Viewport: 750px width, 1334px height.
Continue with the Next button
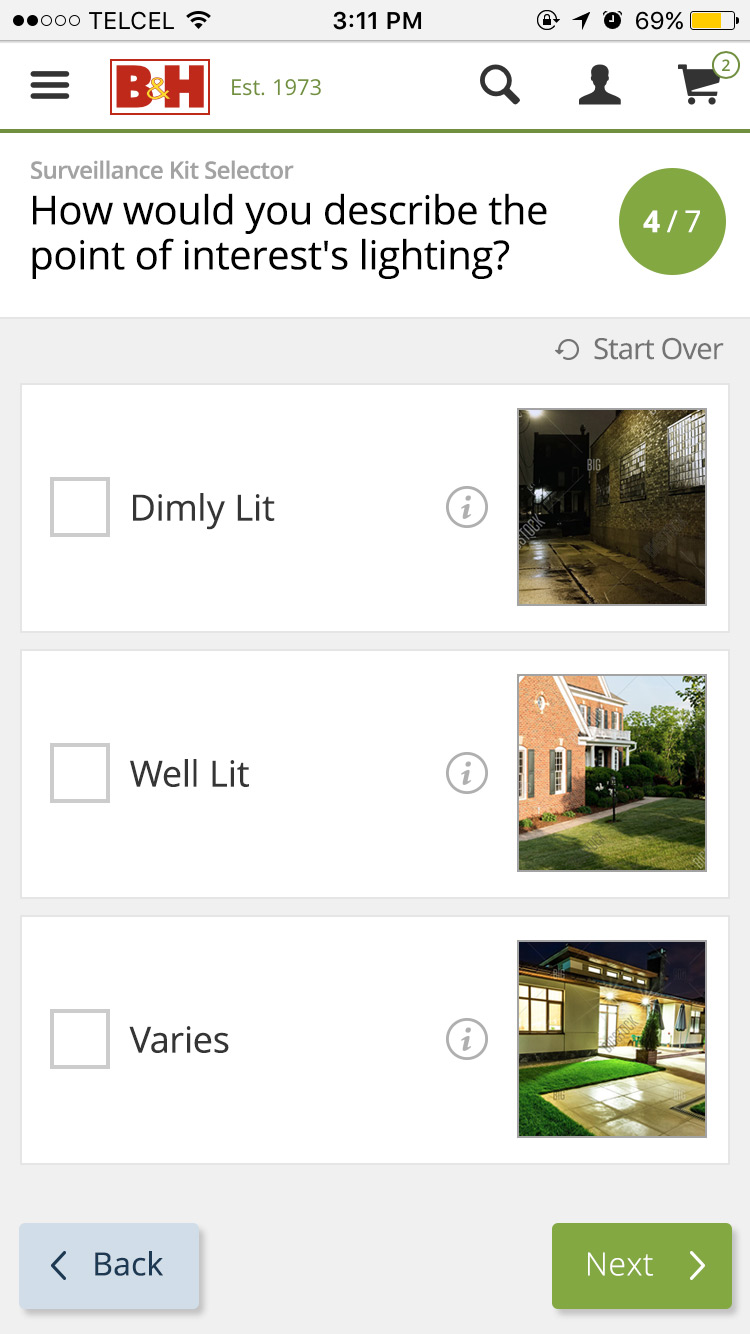click(642, 1265)
